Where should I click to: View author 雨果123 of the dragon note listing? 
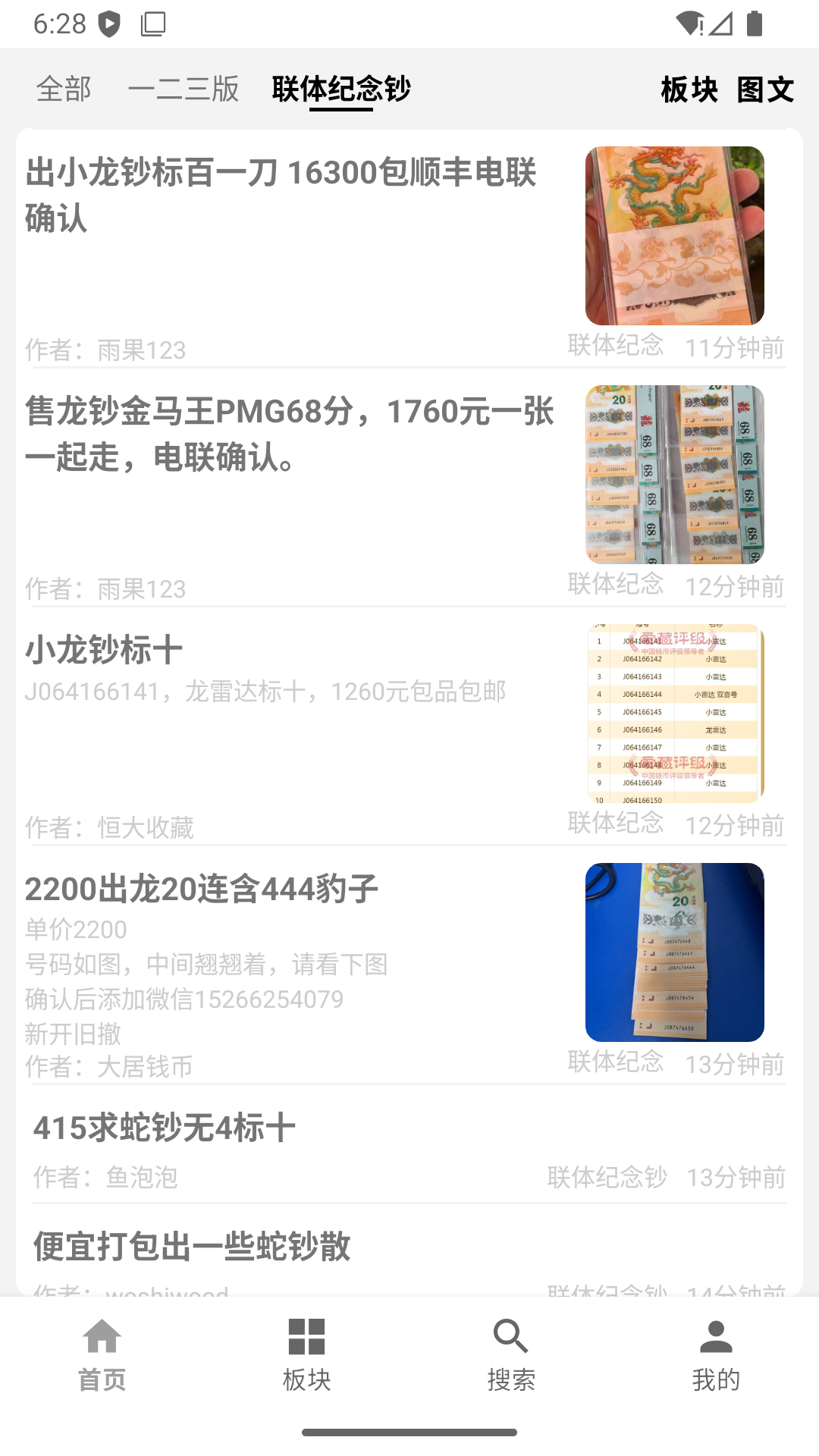(x=140, y=350)
